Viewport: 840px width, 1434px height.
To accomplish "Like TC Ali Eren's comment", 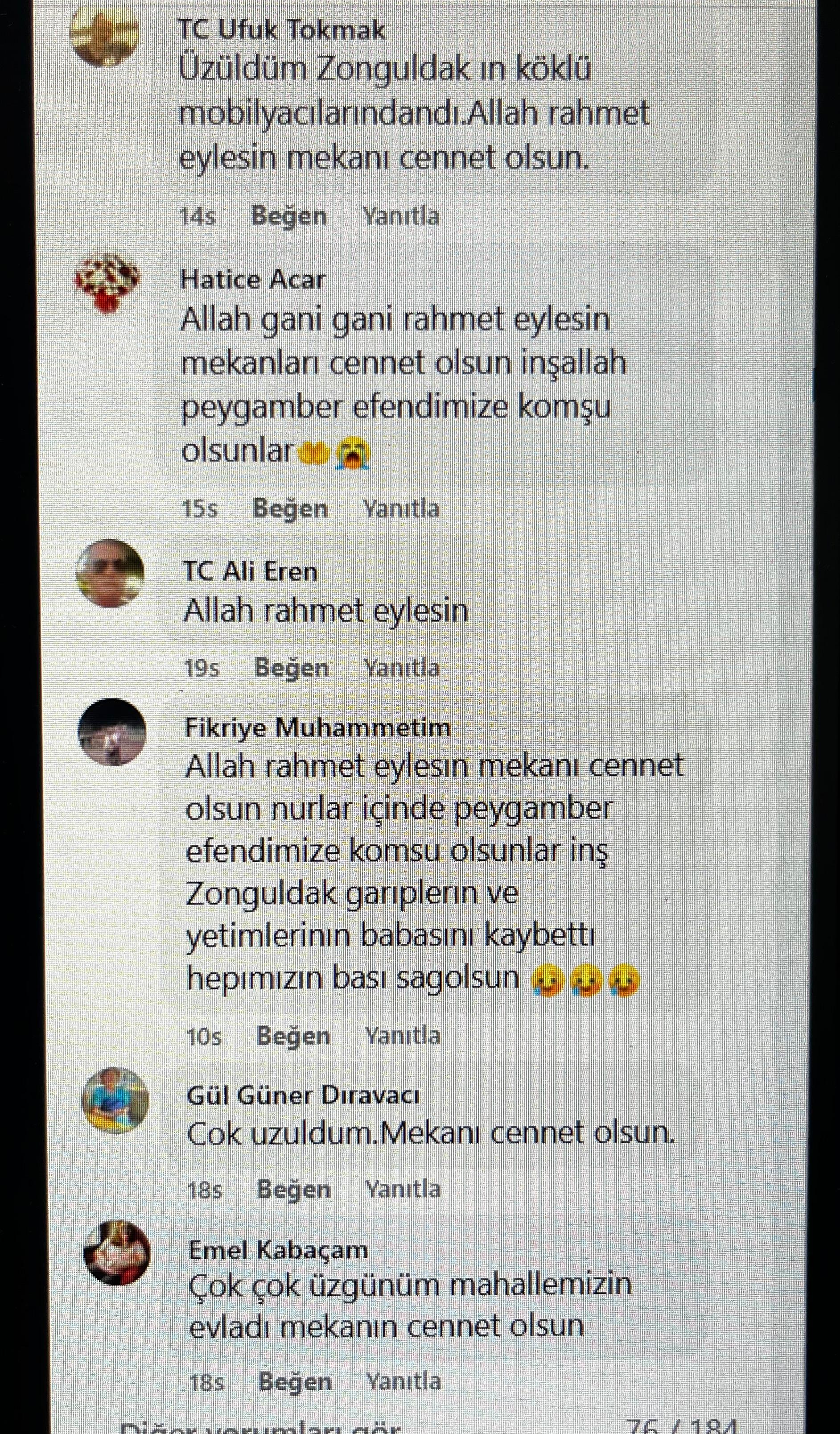I will point(291,668).
